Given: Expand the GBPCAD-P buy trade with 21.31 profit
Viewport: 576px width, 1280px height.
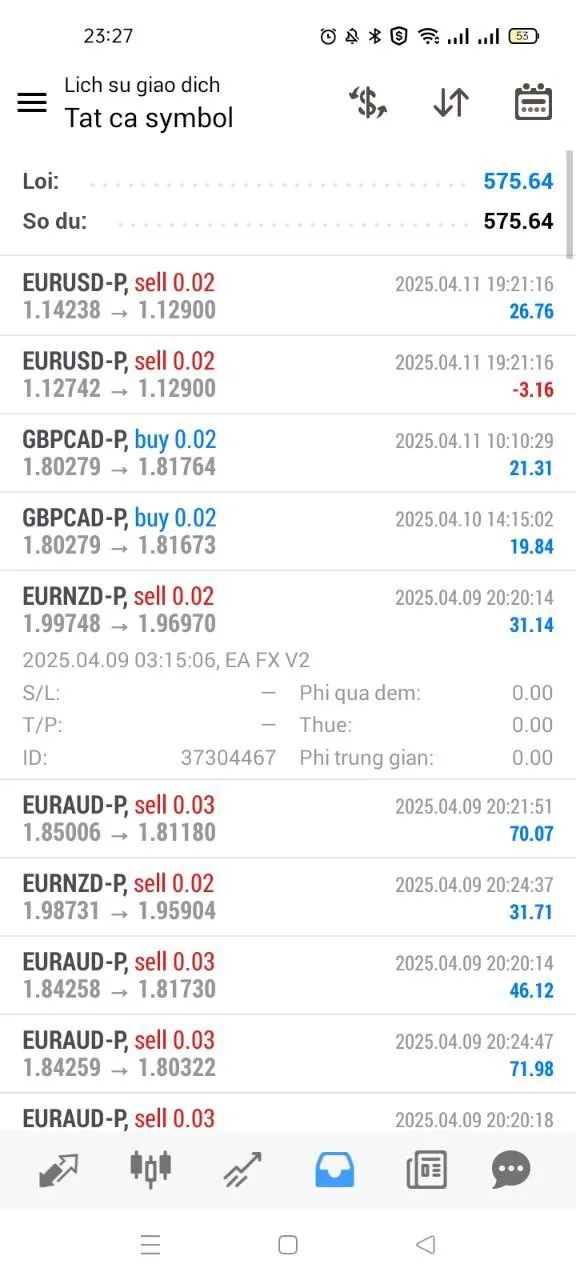Looking at the screenshot, I should (288, 453).
